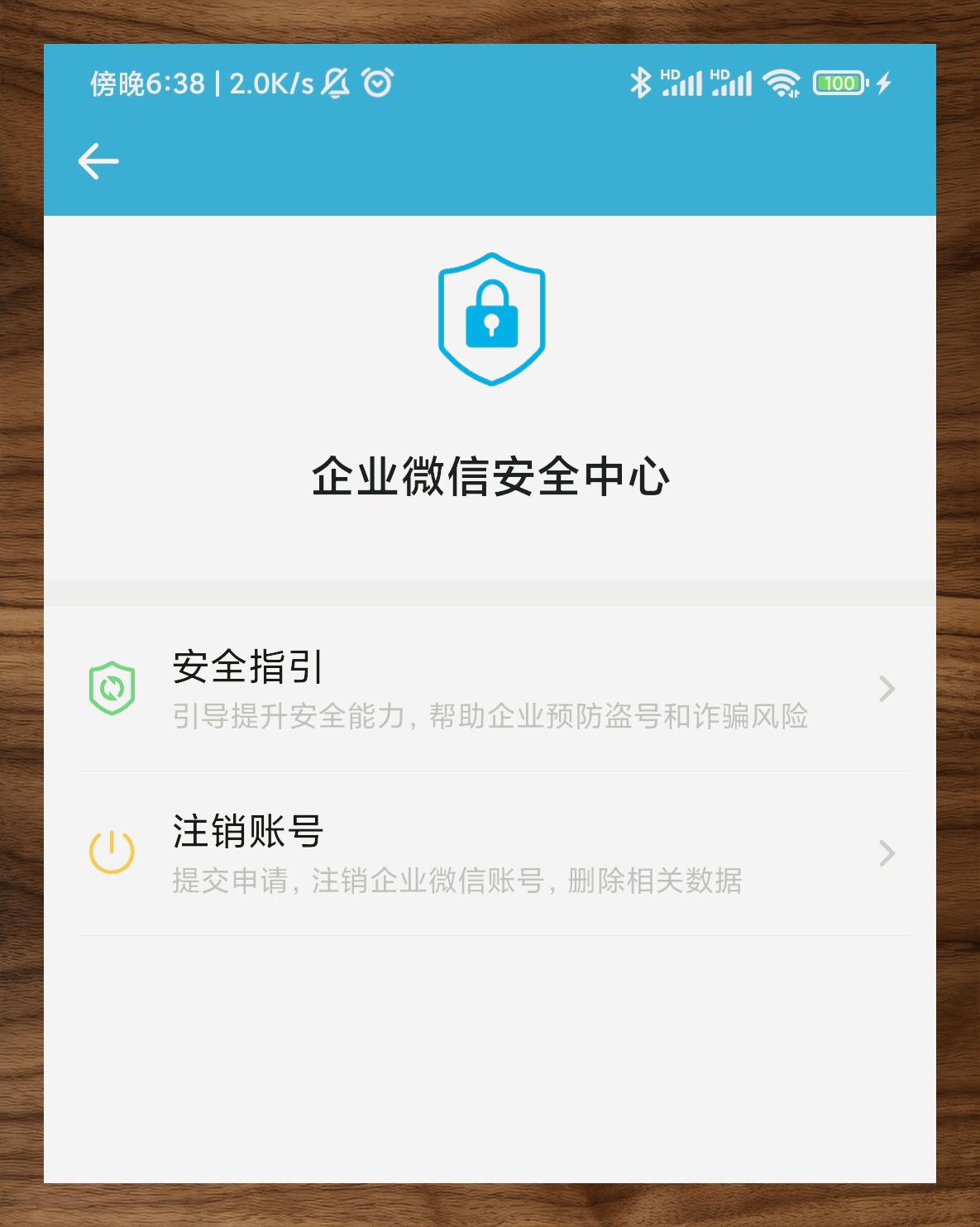Image resolution: width=980 pixels, height=1227 pixels.
Task: Open the 注销账号 row
Action: [x=490, y=853]
